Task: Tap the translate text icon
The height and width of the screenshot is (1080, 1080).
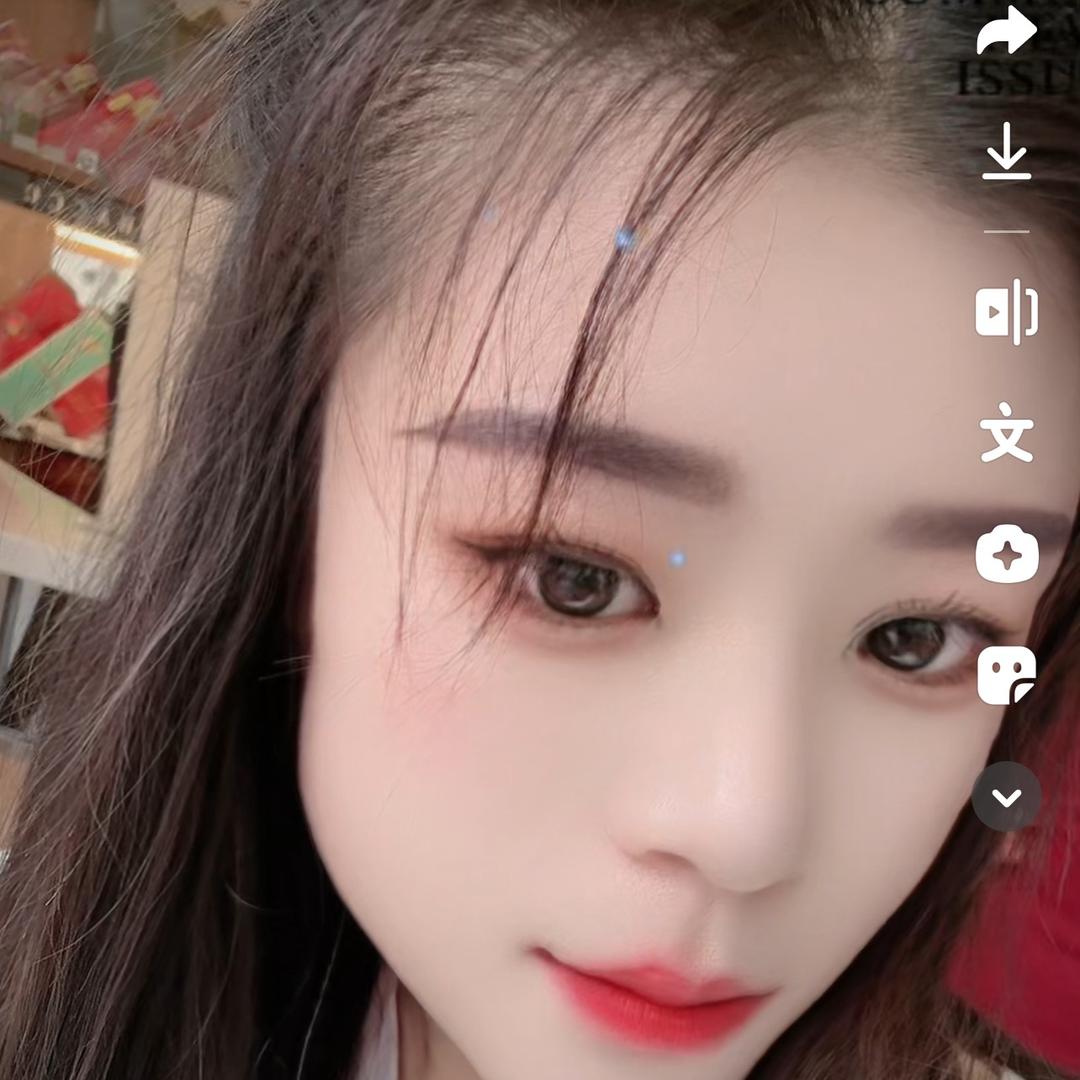Action: pyautogui.click(x=1006, y=433)
